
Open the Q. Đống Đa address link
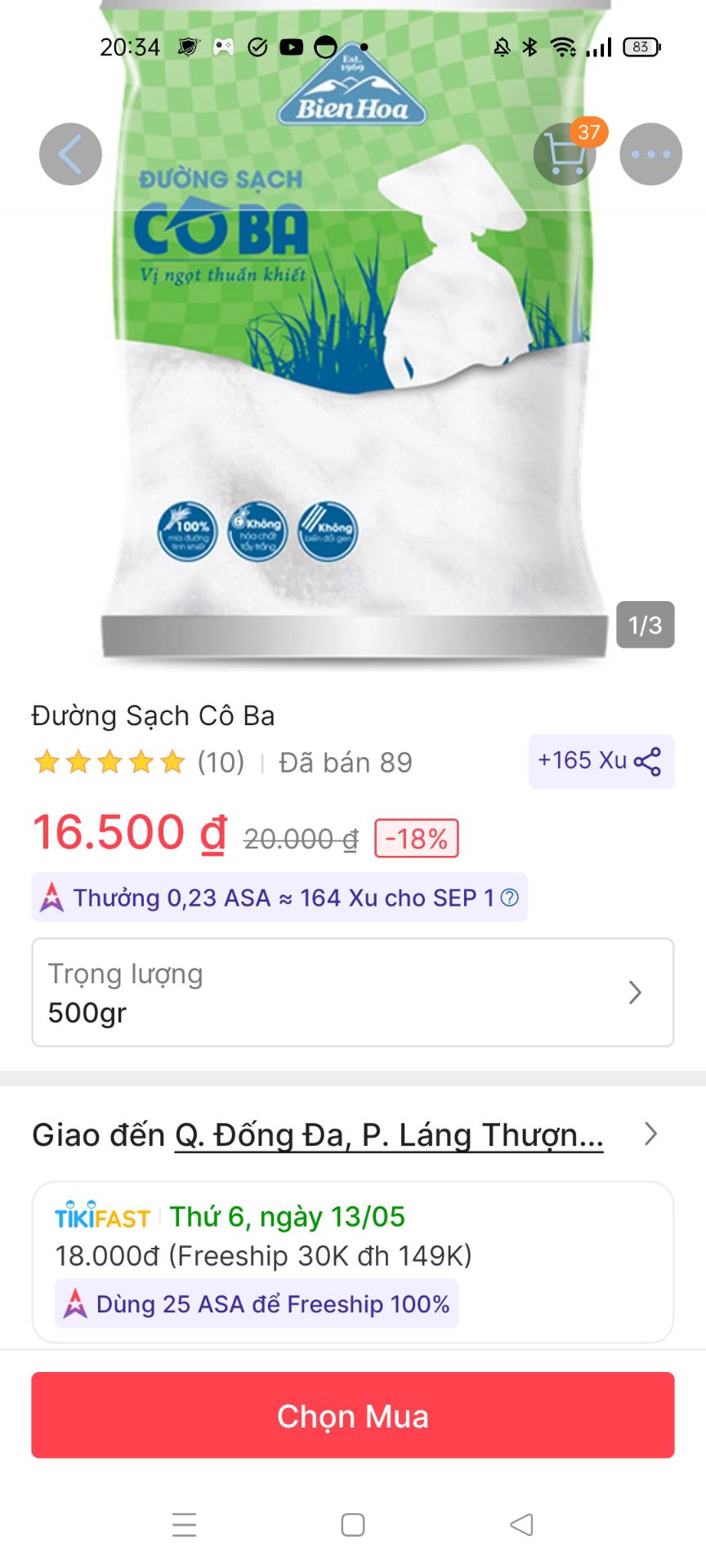tap(390, 1134)
